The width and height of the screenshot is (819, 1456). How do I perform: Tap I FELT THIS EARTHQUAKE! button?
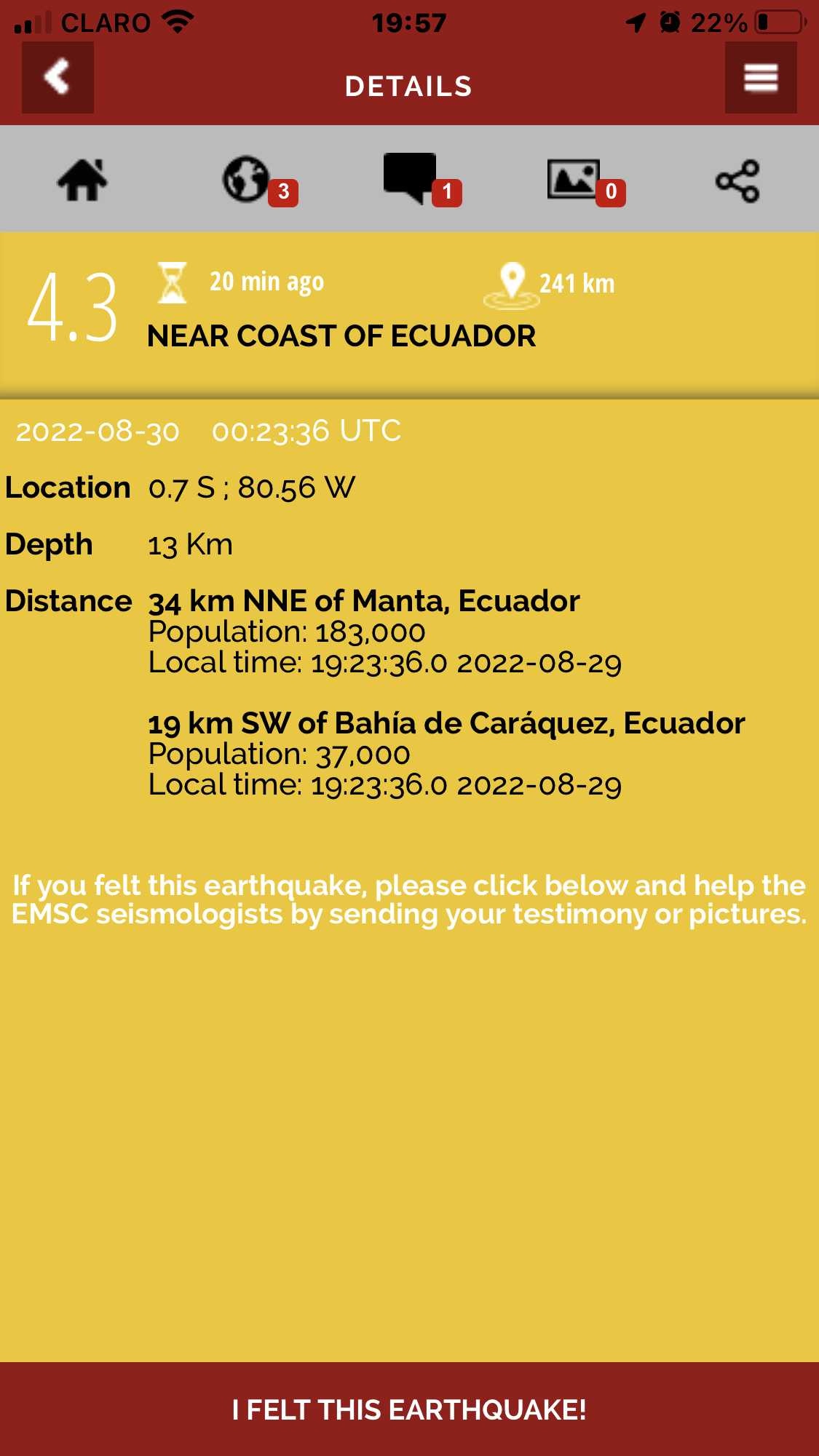point(409,1409)
